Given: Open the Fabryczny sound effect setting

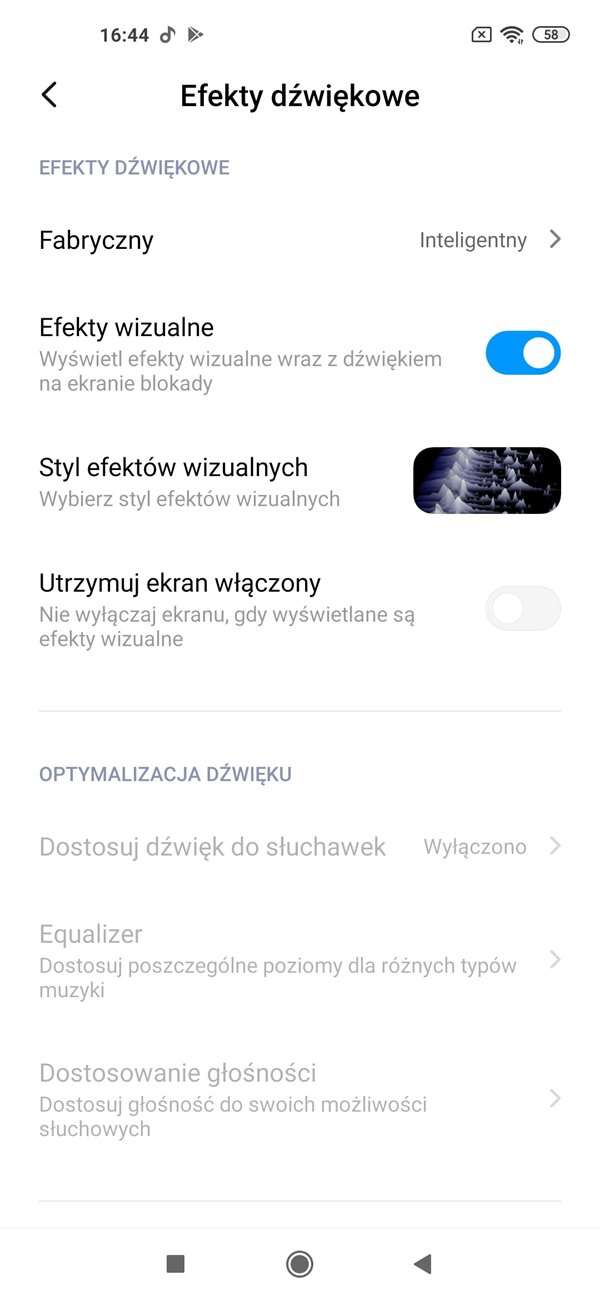Looking at the screenshot, I should tap(300, 240).
